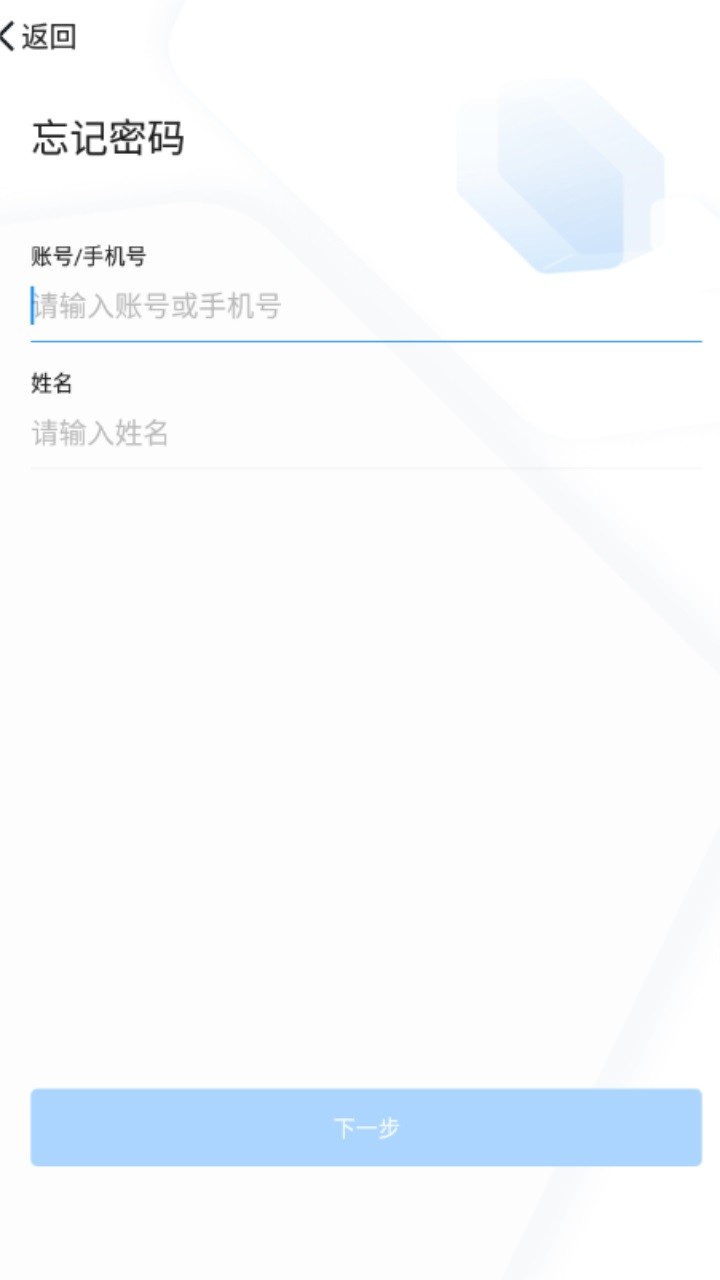720x1280 pixels.
Task: Tap the 姓名 name field
Action: 365,434
